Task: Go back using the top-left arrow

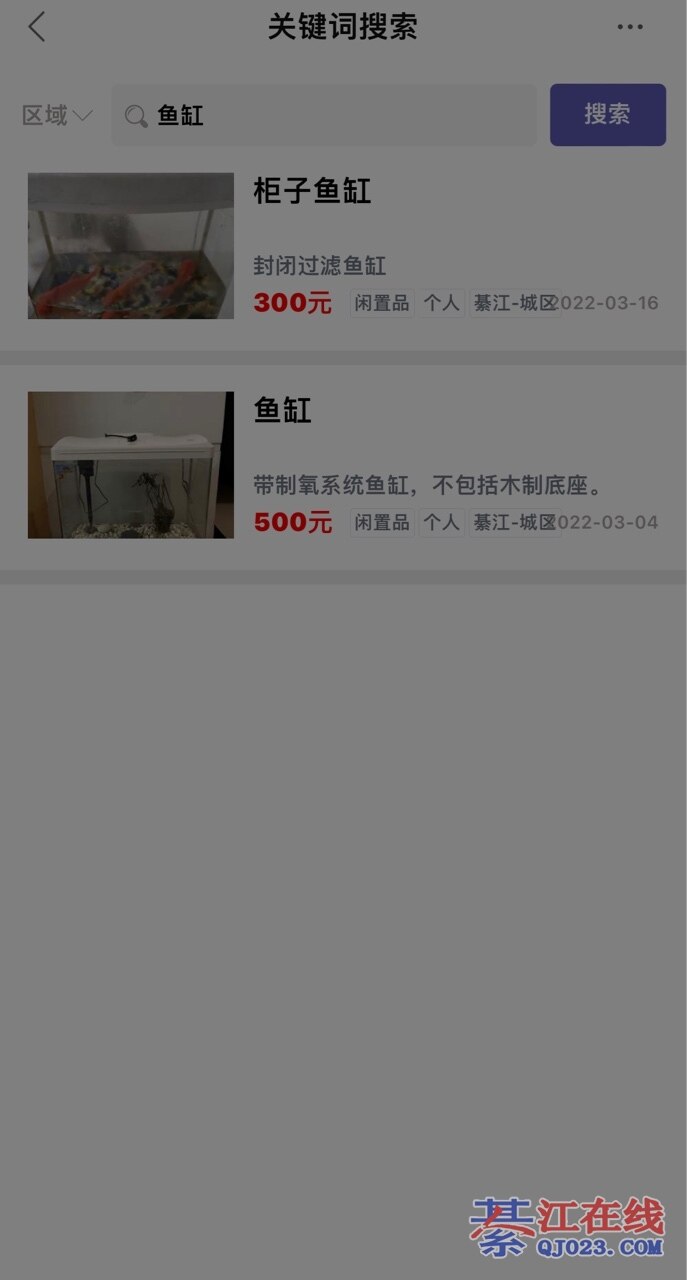Action: click(x=37, y=27)
